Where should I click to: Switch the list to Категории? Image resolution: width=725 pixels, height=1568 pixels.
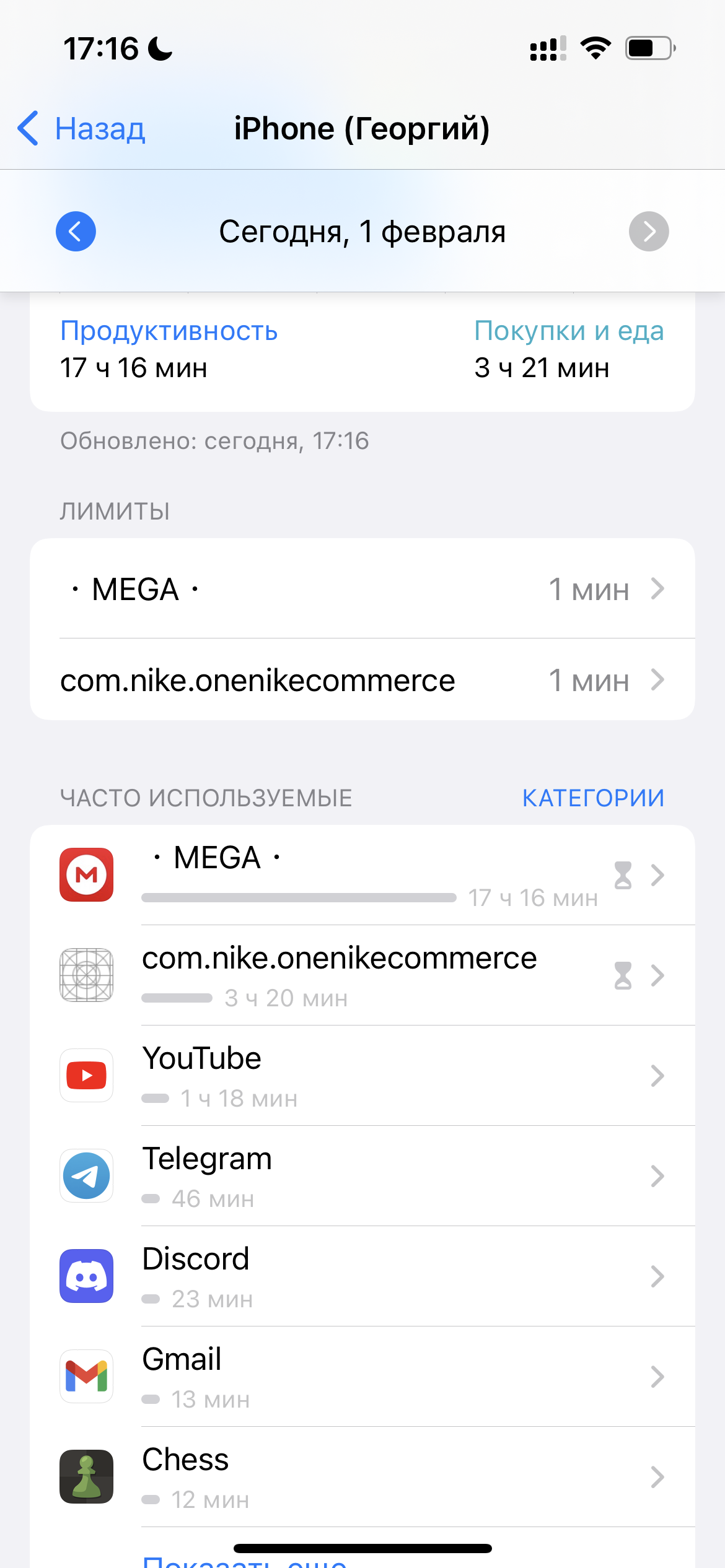pos(593,798)
